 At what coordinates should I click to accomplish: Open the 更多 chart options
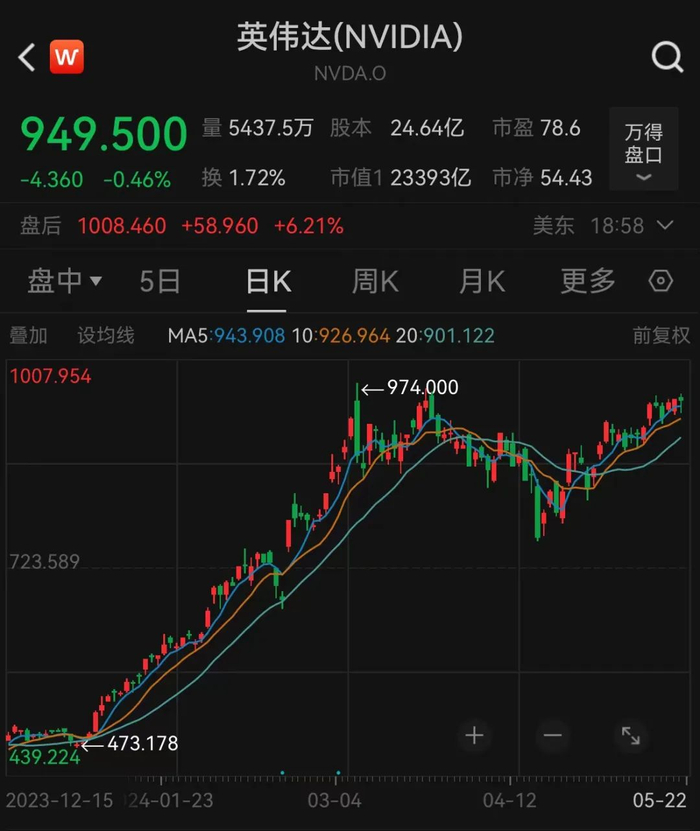pyautogui.click(x=588, y=281)
